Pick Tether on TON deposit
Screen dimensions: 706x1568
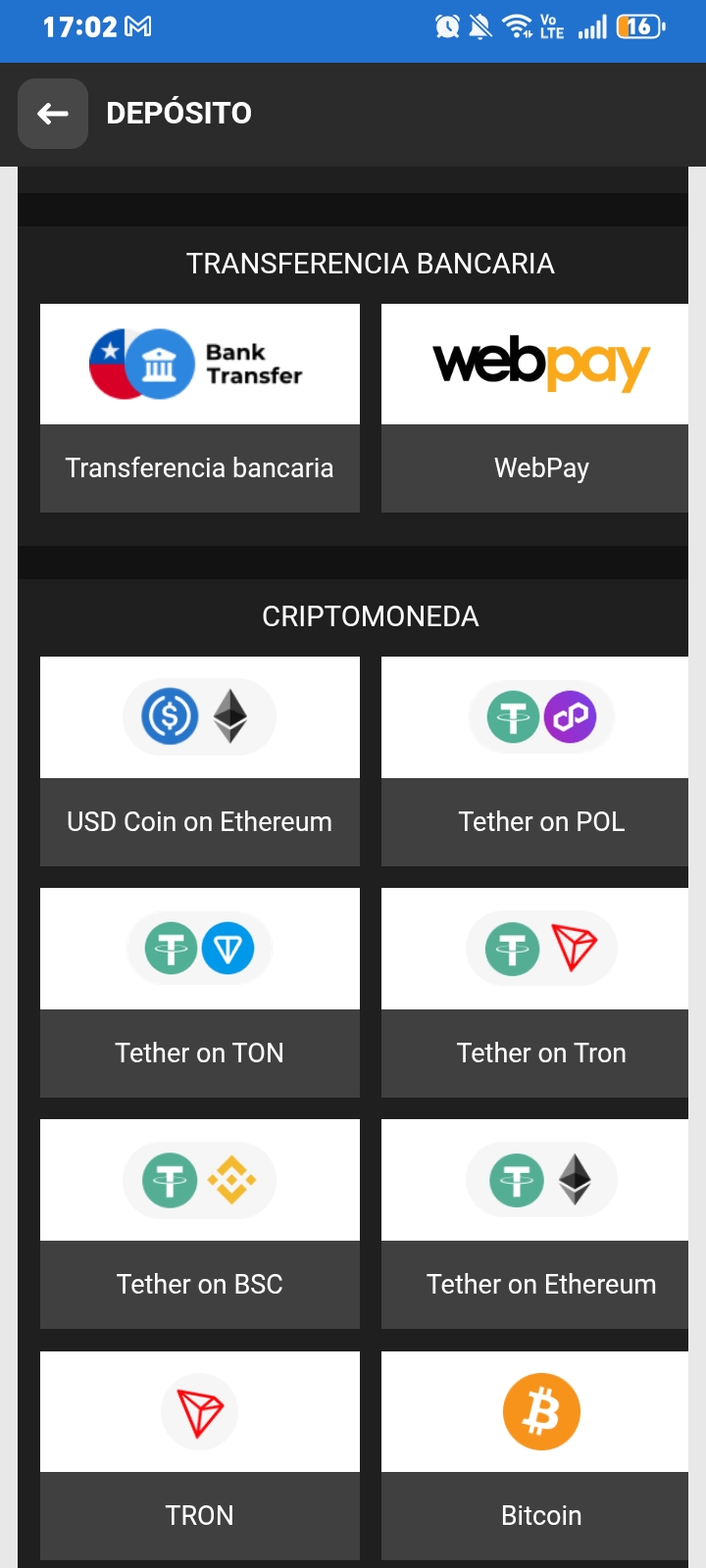200,993
